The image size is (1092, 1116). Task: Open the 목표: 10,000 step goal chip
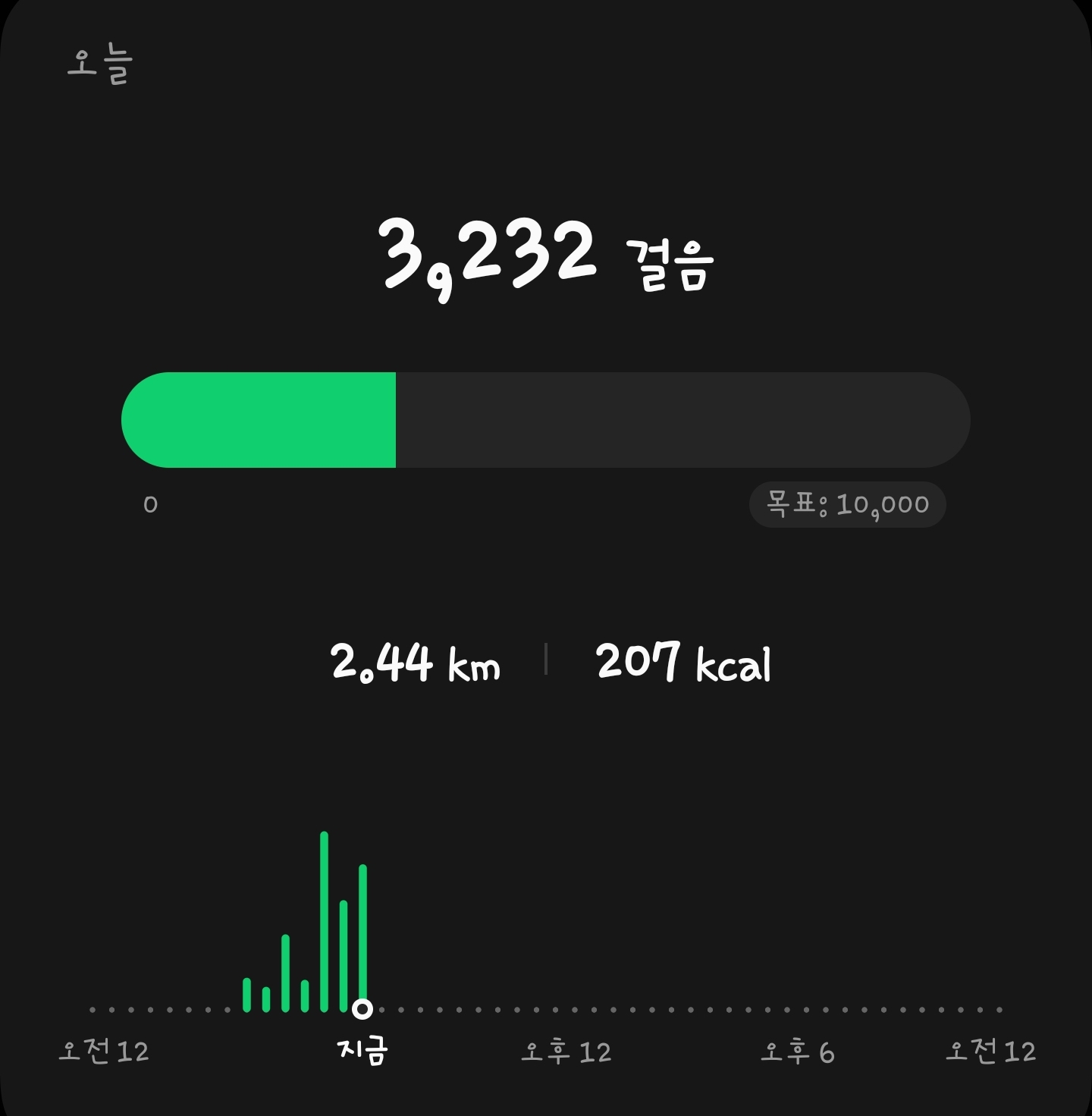pyautogui.click(x=847, y=504)
